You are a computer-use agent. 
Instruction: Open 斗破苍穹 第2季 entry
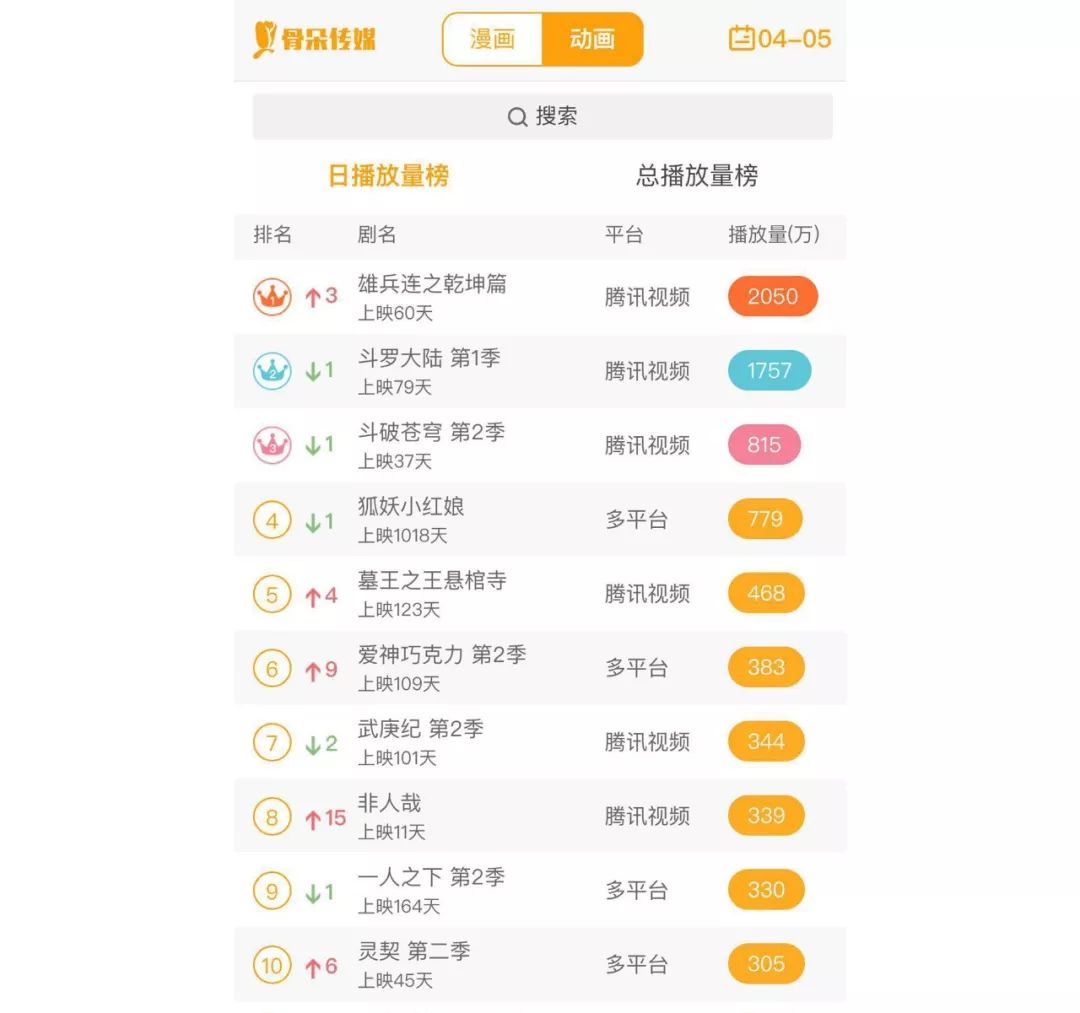[x=431, y=433]
